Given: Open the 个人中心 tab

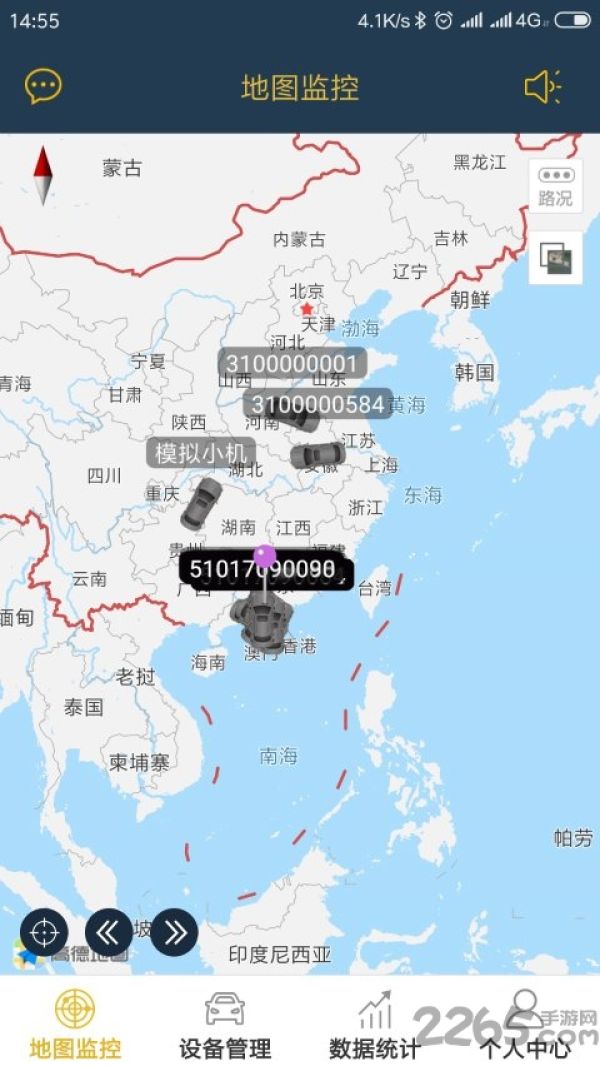Looking at the screenshot, I should click(525, 1025).
